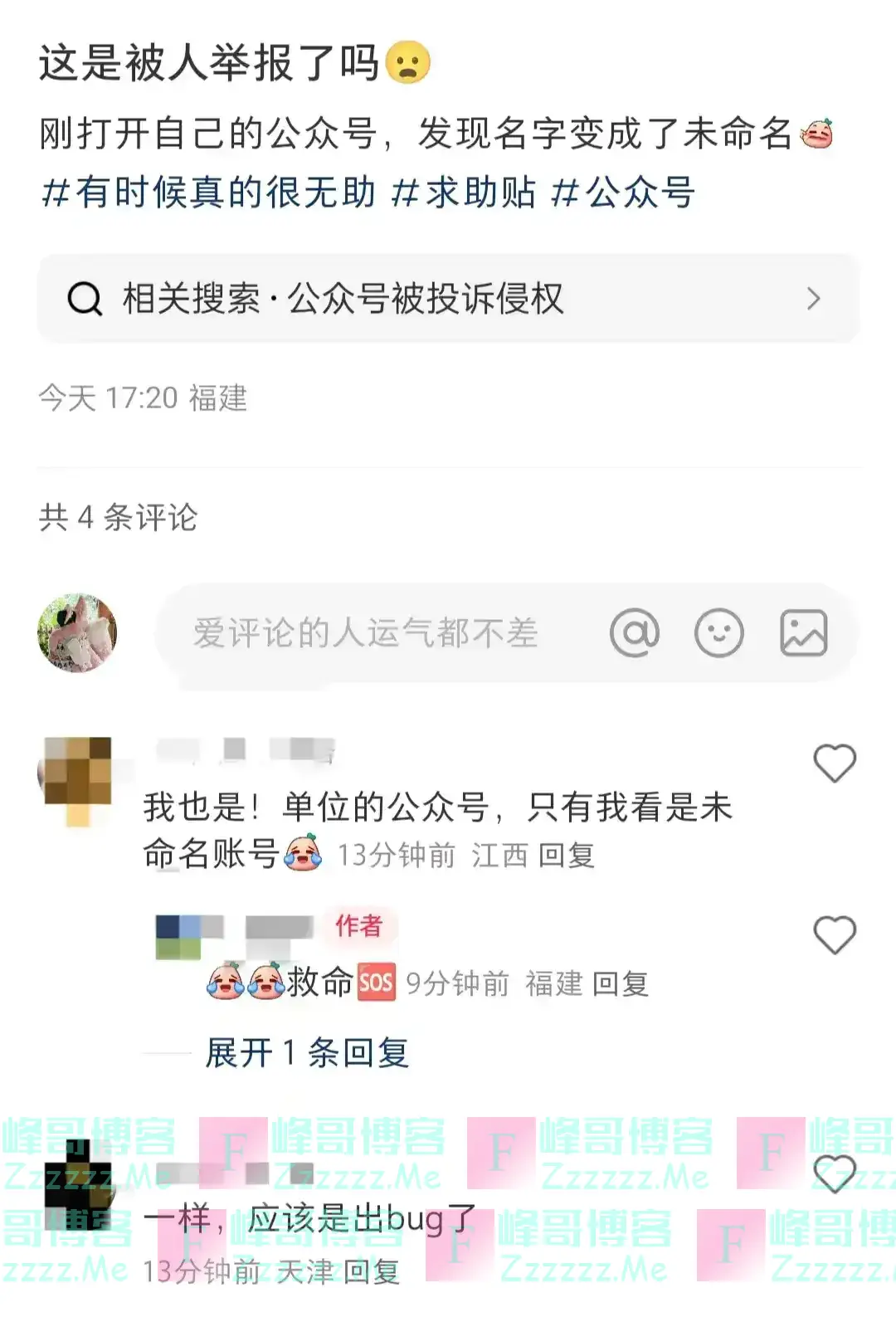Viewport: 896px width, 1317px height.
Task: Open the @ mention picker
Action: click(x=635, y=632)
